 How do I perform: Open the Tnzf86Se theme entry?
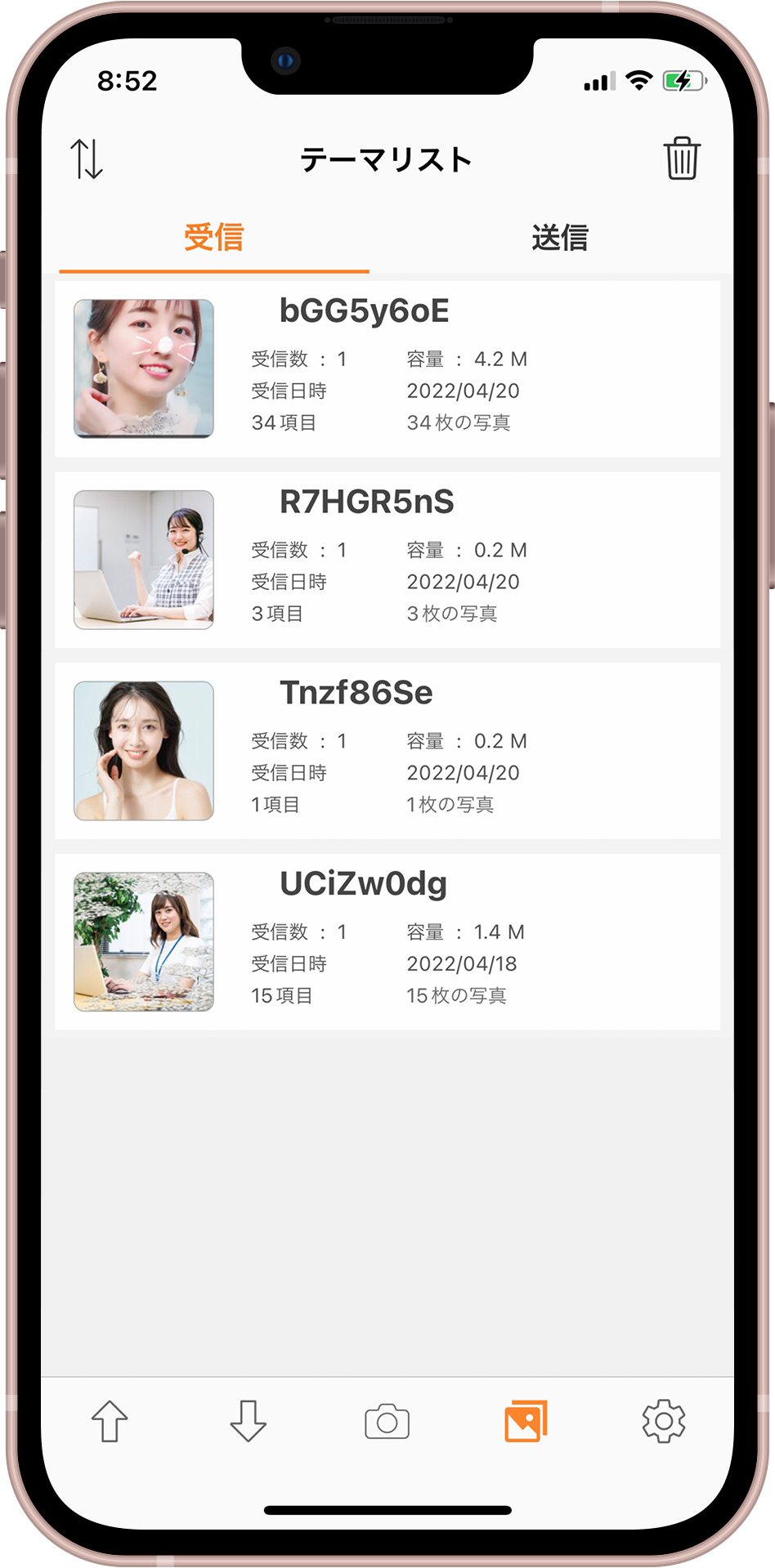point(387,751)
